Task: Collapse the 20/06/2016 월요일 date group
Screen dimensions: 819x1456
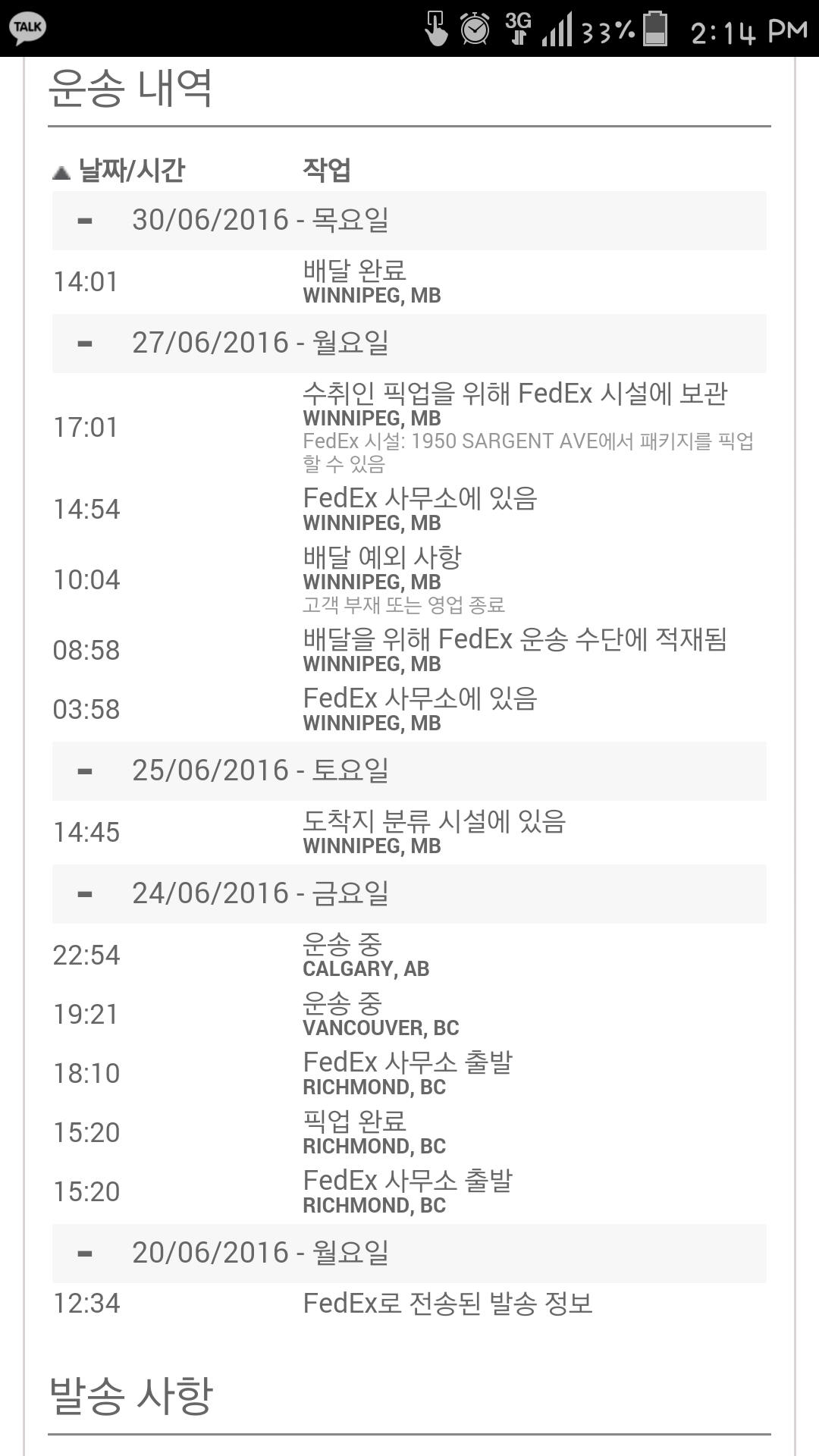Action: (x=85, y=1254)
